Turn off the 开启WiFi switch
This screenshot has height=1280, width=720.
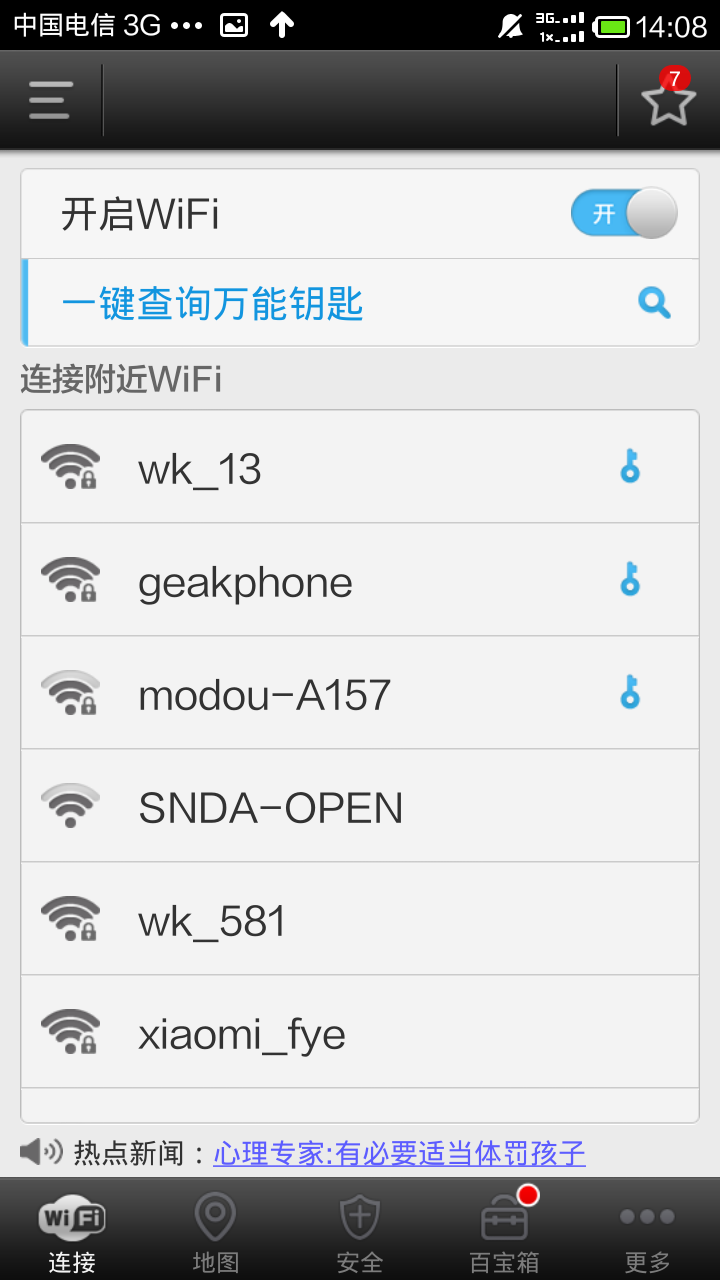click(624, 214)
